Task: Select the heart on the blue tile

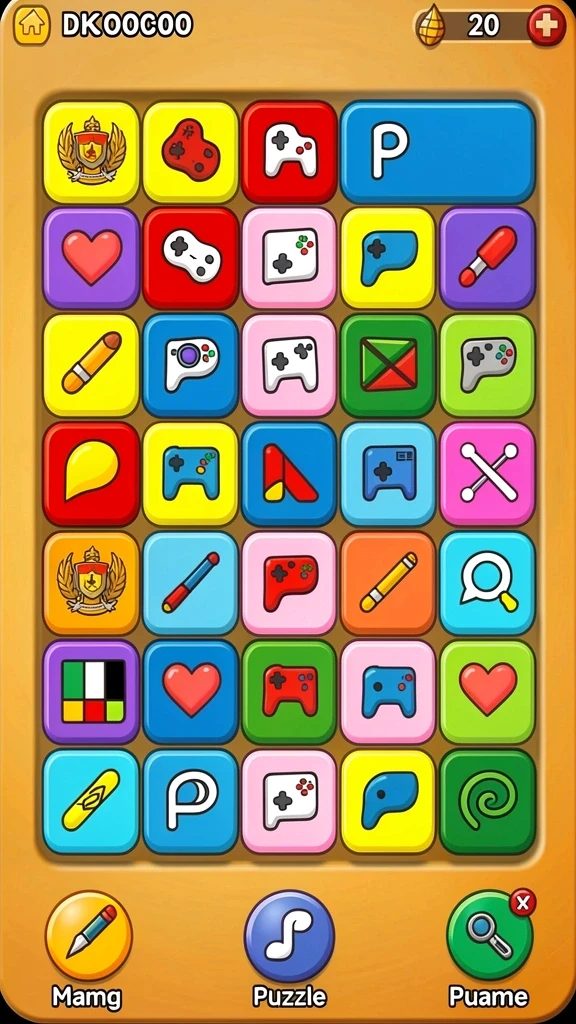Action: click(191, 691)
